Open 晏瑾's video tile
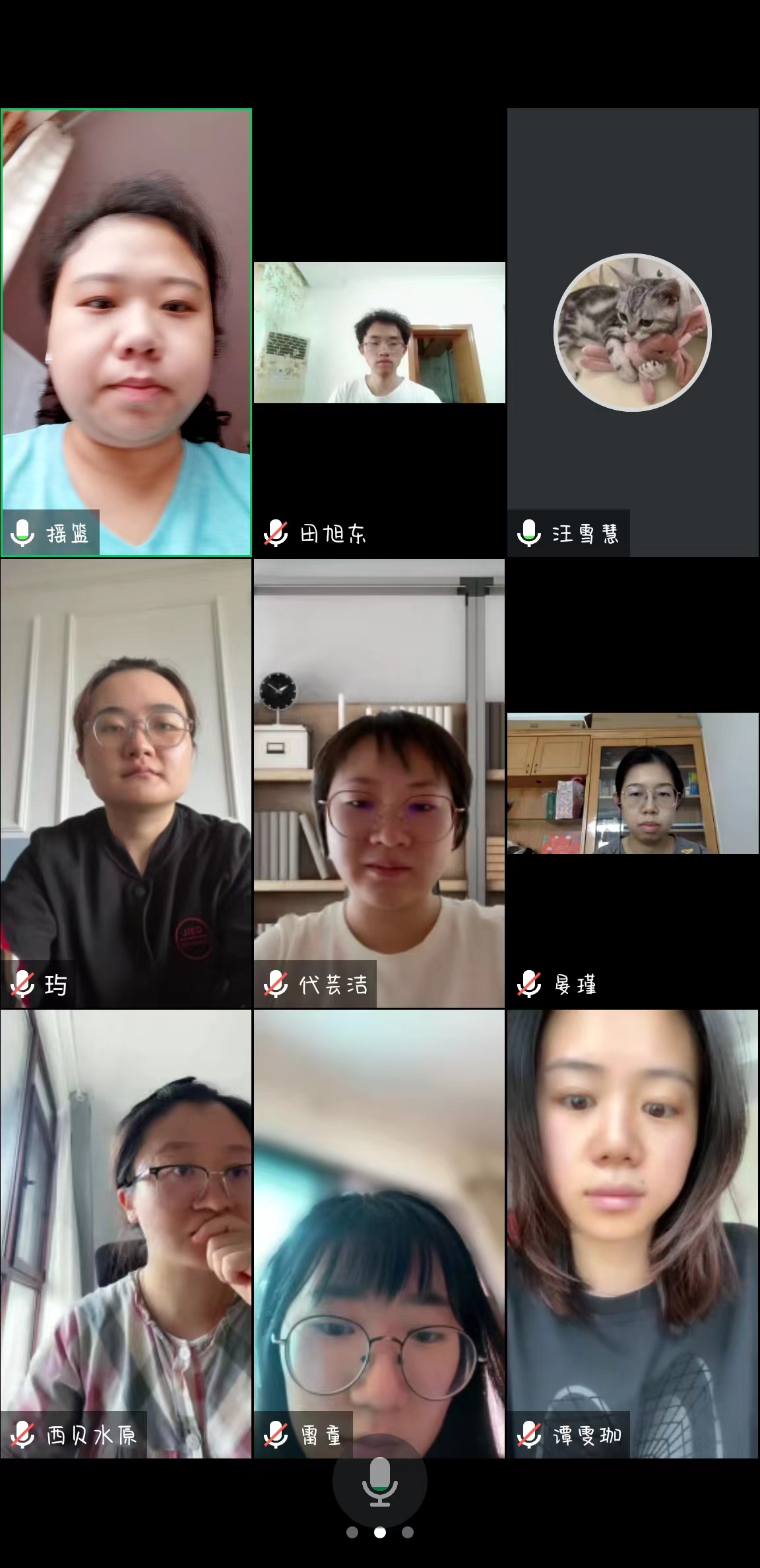Image resolution: width=760 pixels, height=1568 pixels. [632, 783]
